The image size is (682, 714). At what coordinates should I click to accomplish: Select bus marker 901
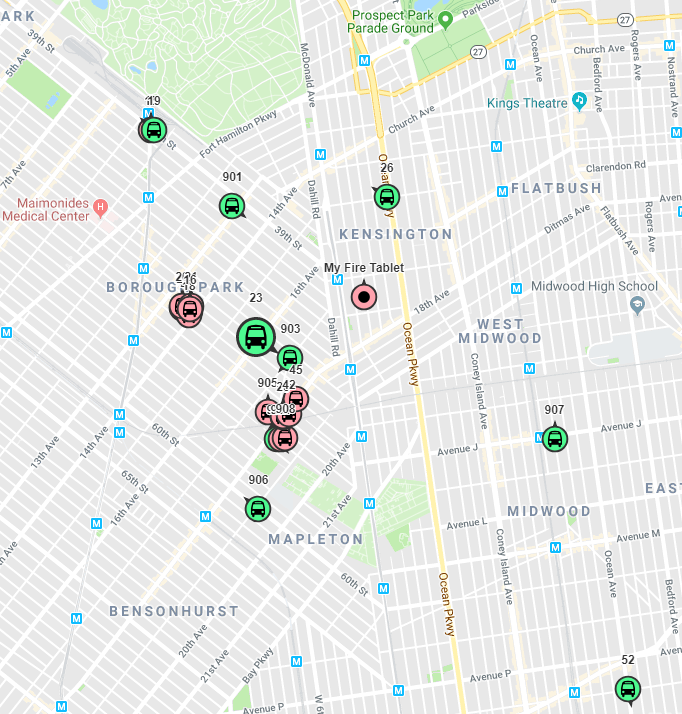(232, 206)
